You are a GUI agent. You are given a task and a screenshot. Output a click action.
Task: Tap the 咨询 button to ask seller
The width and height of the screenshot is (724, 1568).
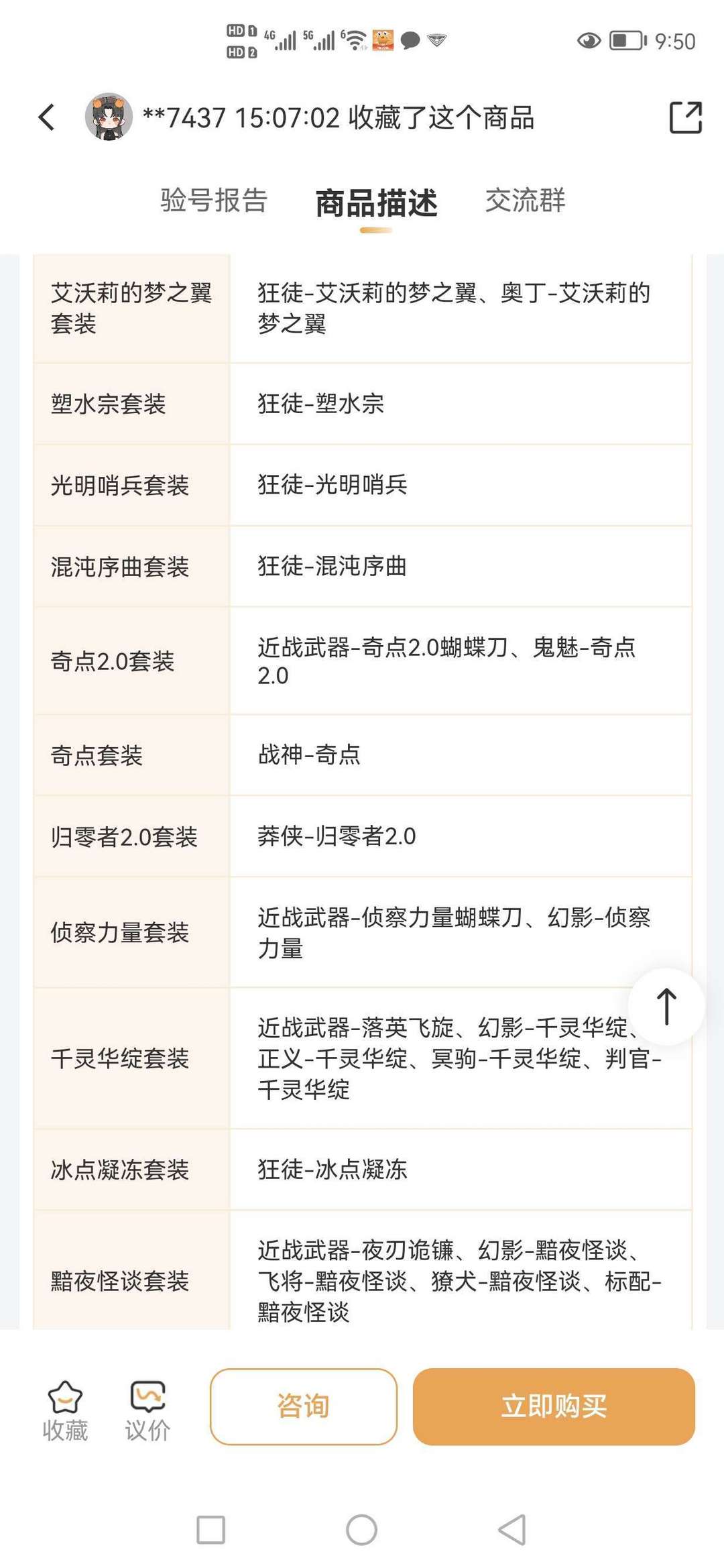pyautogui.click(x=304, y=1406)
